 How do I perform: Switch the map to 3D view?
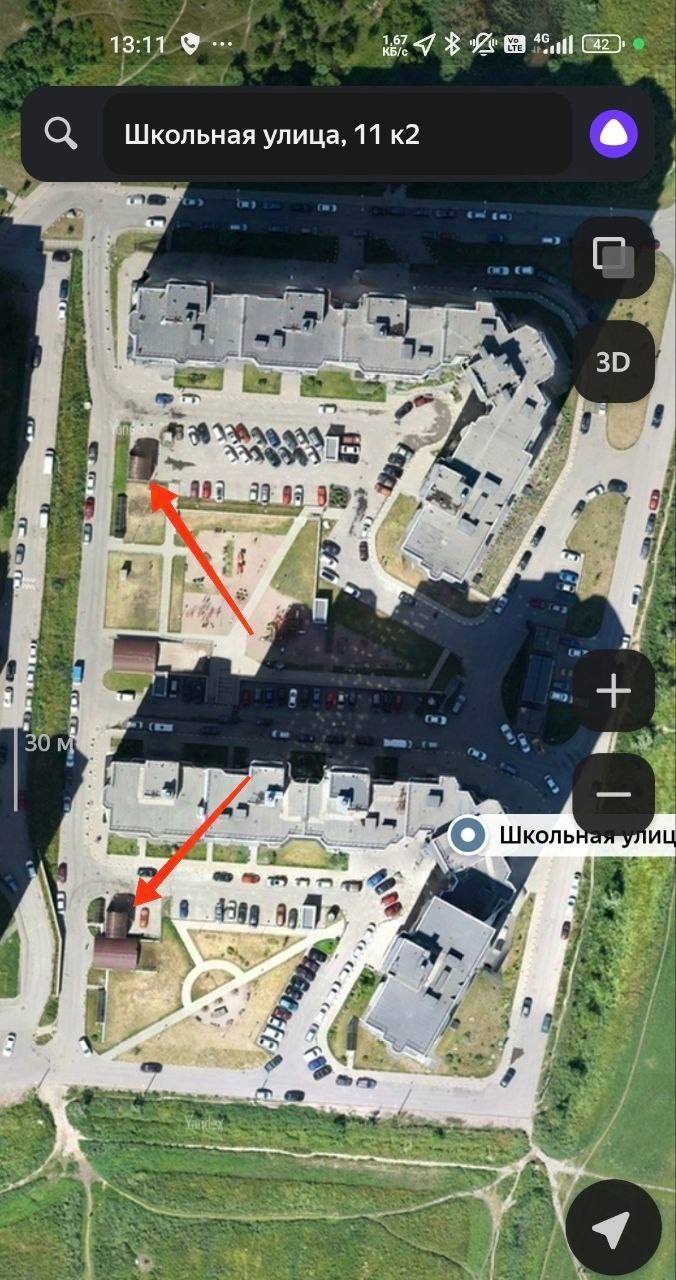(x=613, y=362)
